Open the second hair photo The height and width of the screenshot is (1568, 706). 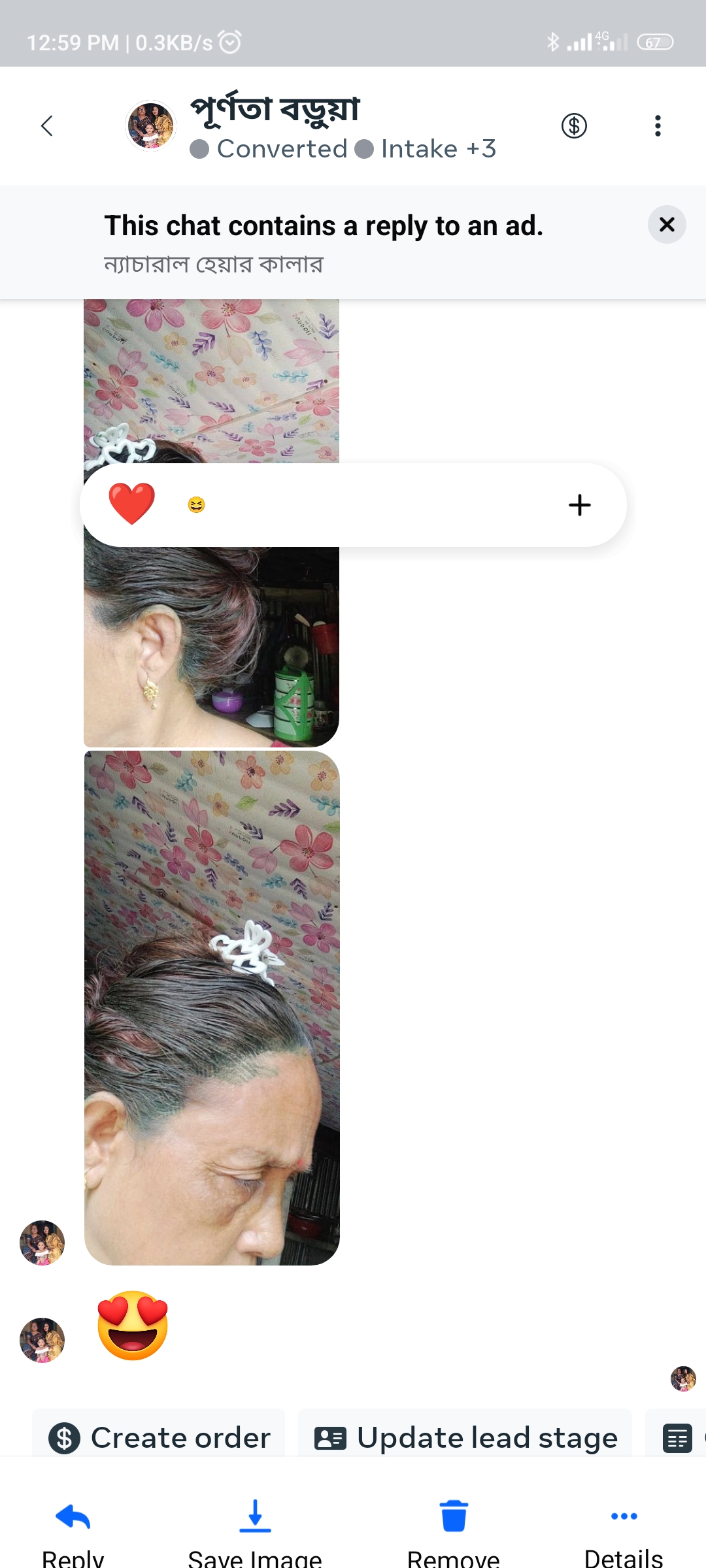[212, 1006]
